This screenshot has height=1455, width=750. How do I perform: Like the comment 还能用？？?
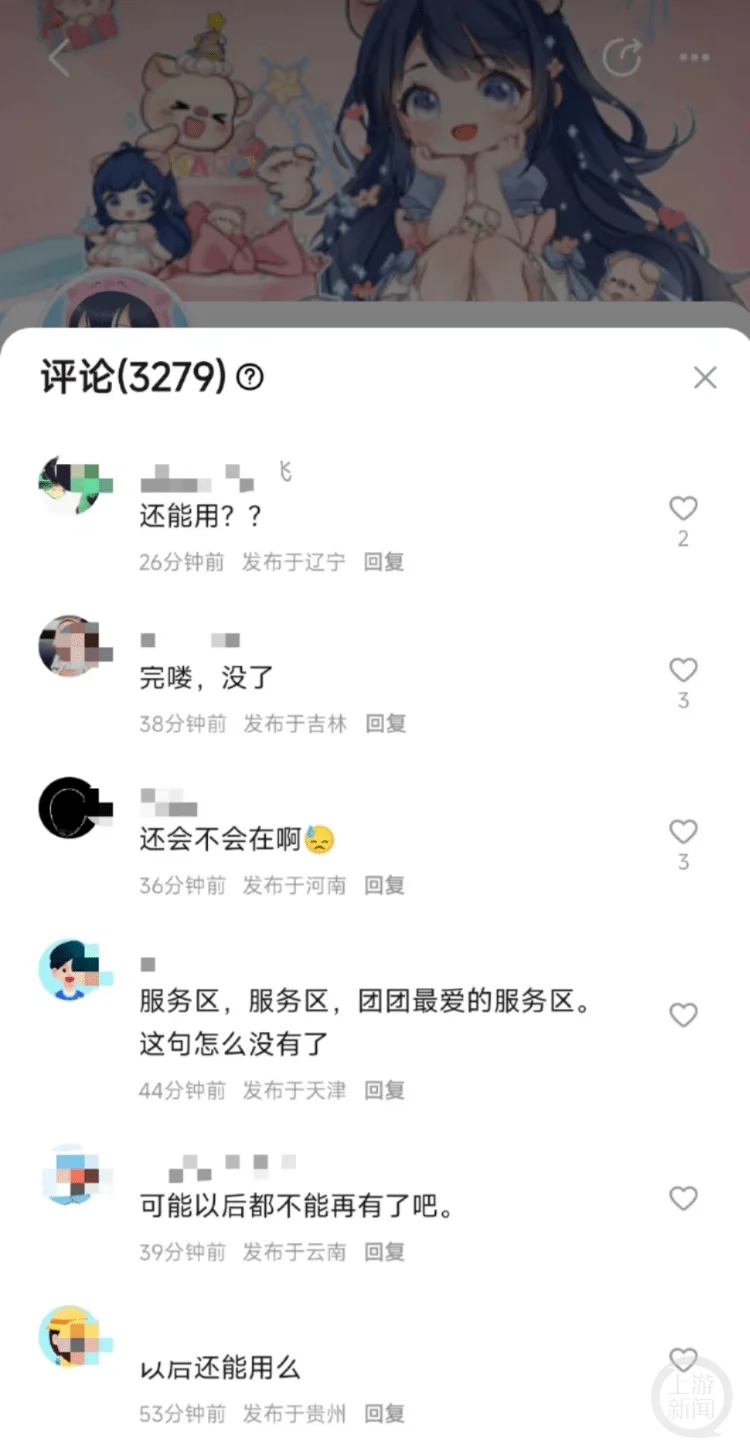[x=683, y=508]
